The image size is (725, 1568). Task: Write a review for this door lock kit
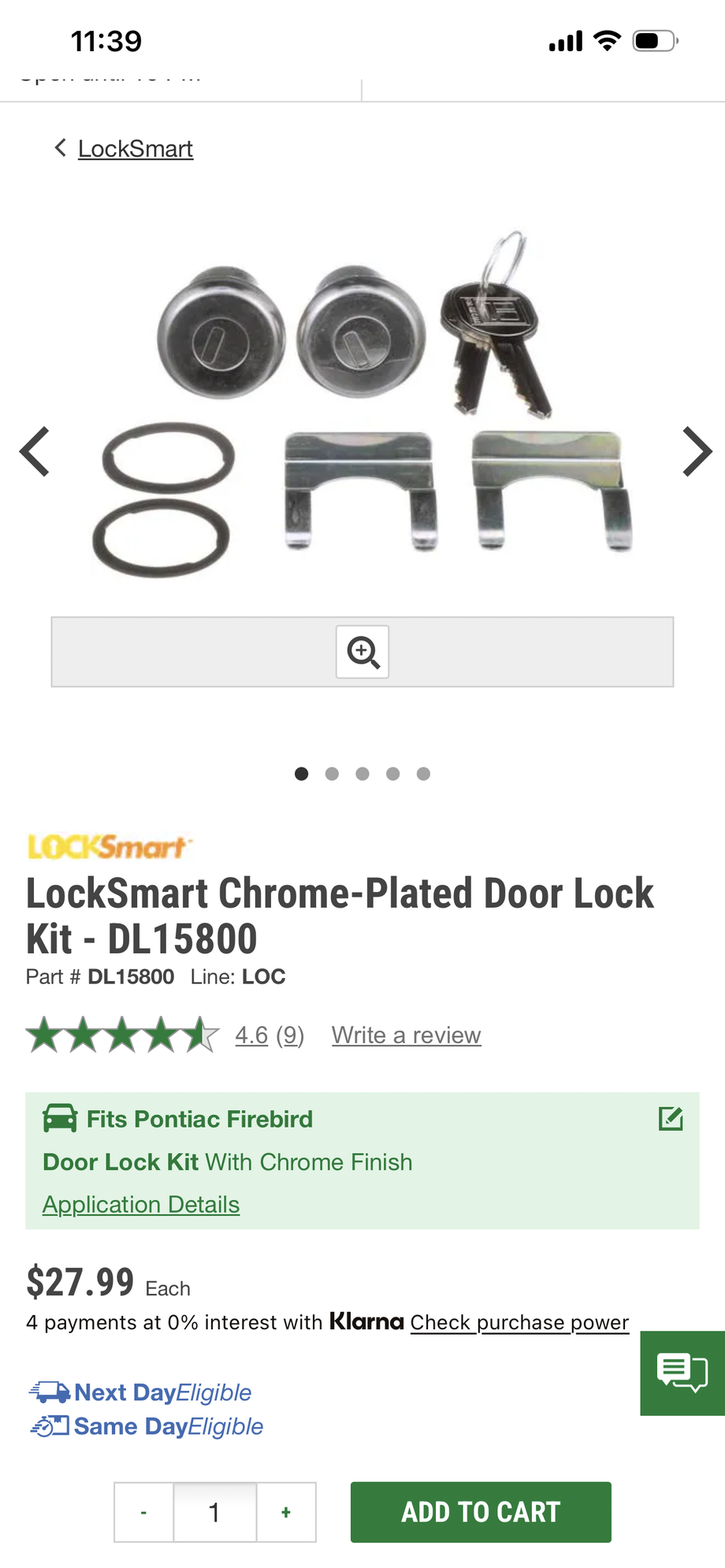(x=406, y=1035)
